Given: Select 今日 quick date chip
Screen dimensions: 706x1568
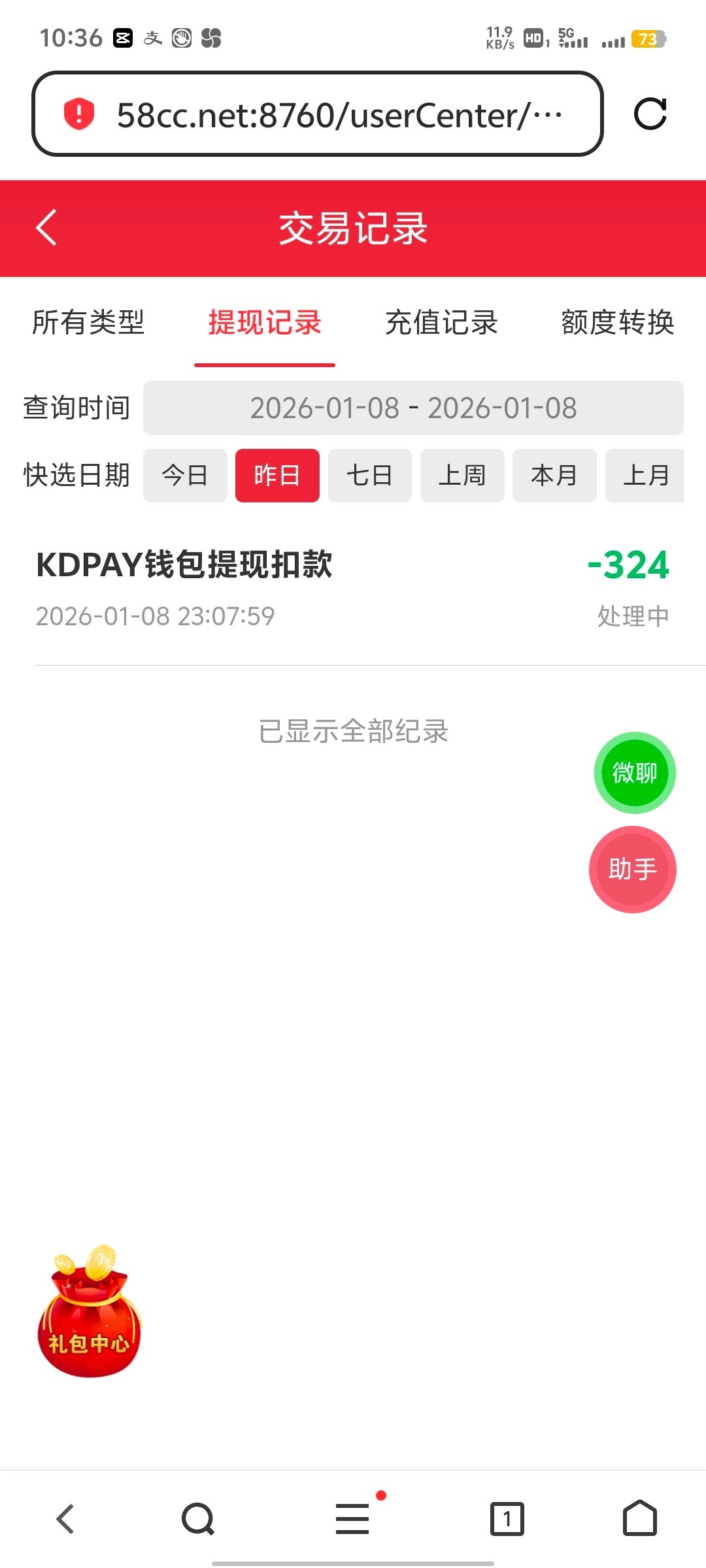Looking at the screenshot, I should (185, 476).
